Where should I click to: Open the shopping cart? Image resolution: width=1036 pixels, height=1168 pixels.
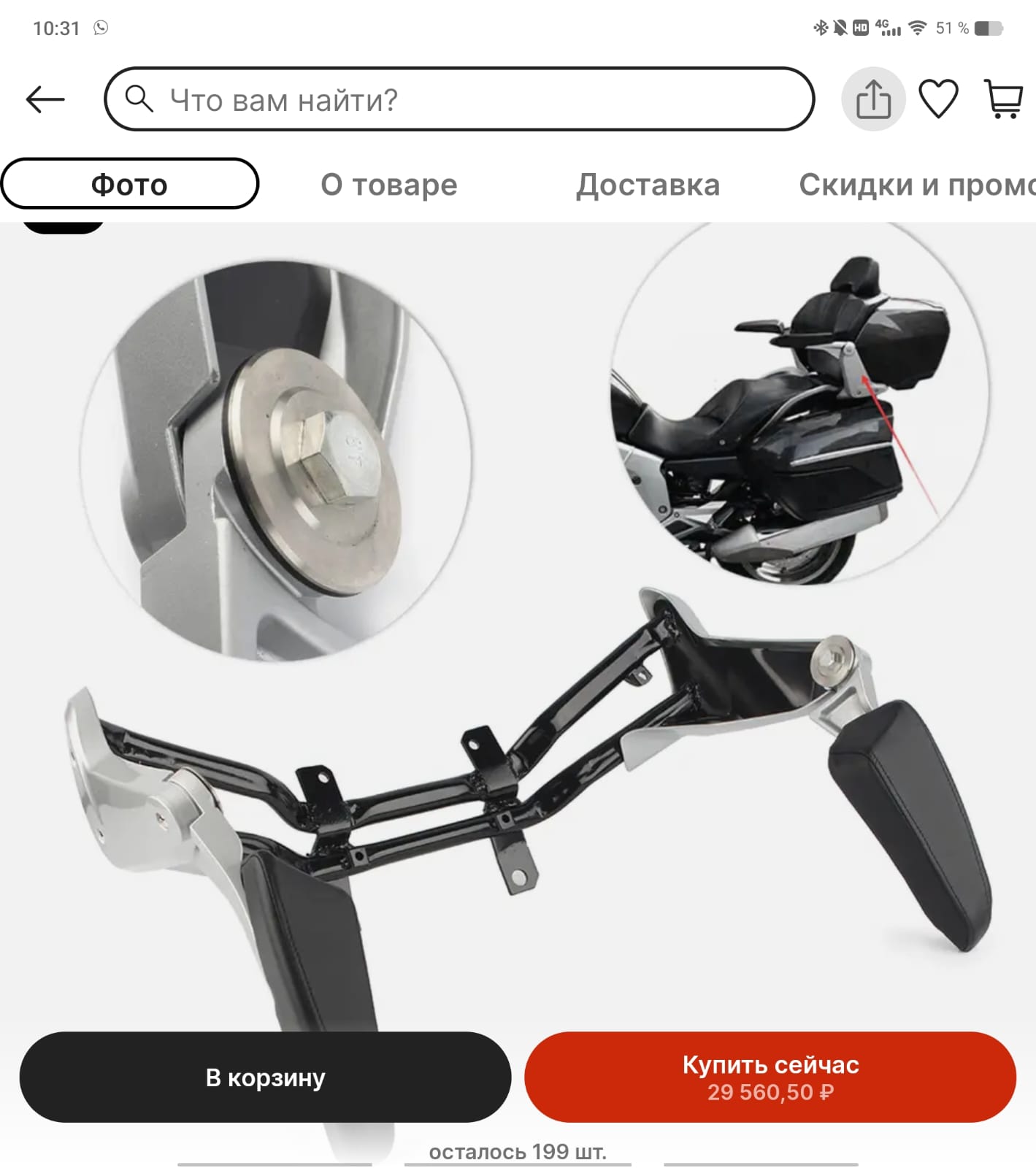(x=1003, y=99)
